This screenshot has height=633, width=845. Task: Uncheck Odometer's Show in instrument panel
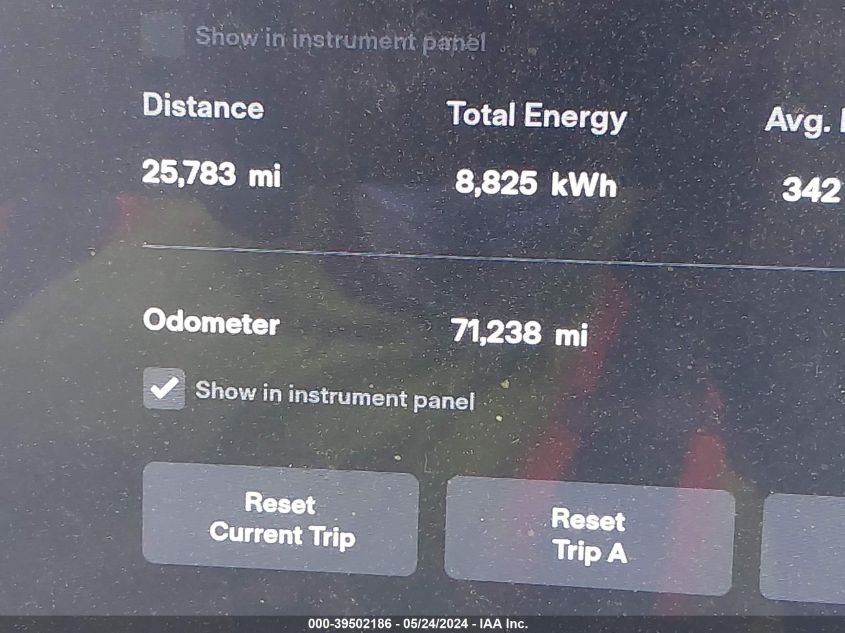[x=164, y=389]
